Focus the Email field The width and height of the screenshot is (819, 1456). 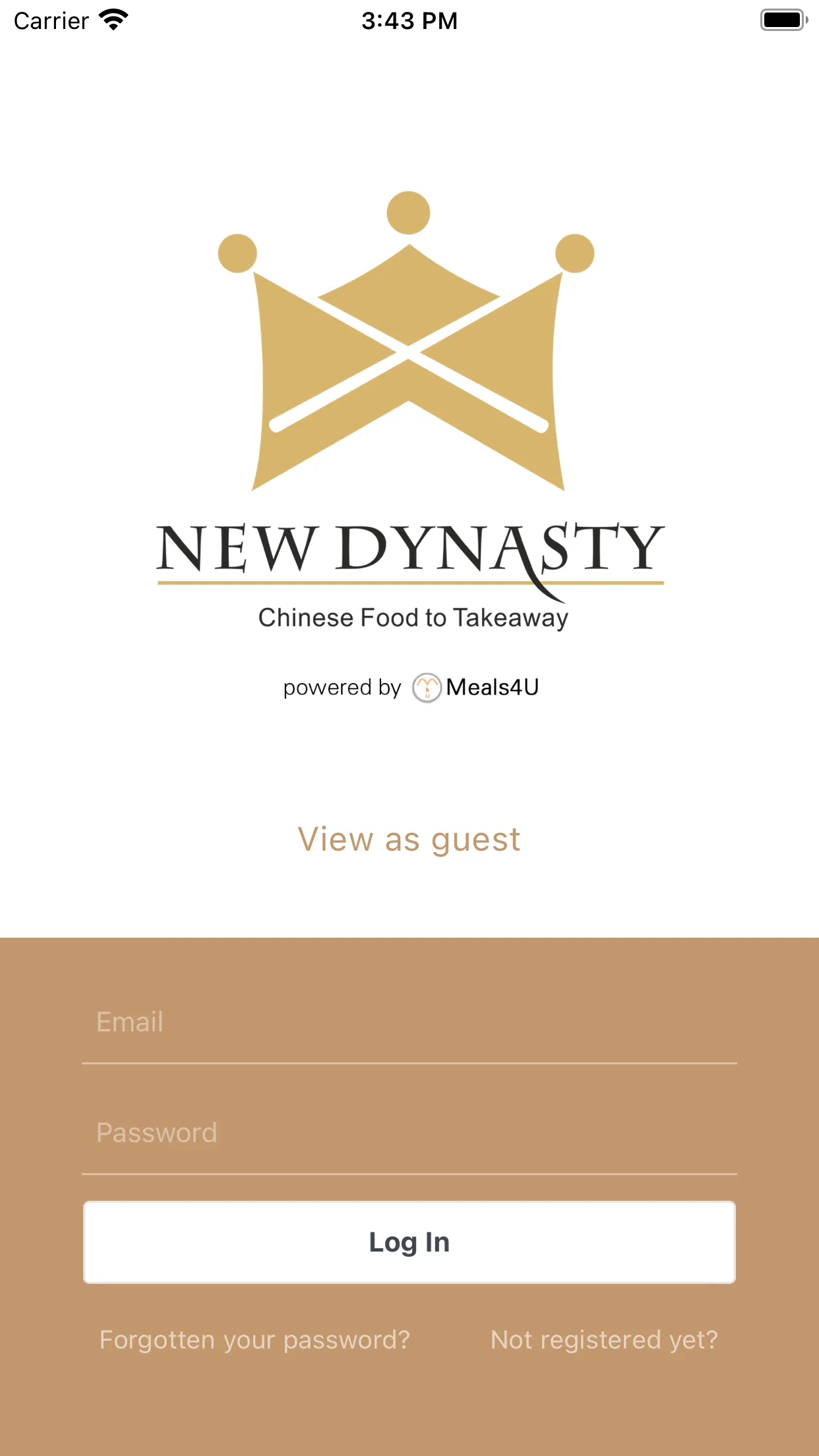coord(409,1022)
